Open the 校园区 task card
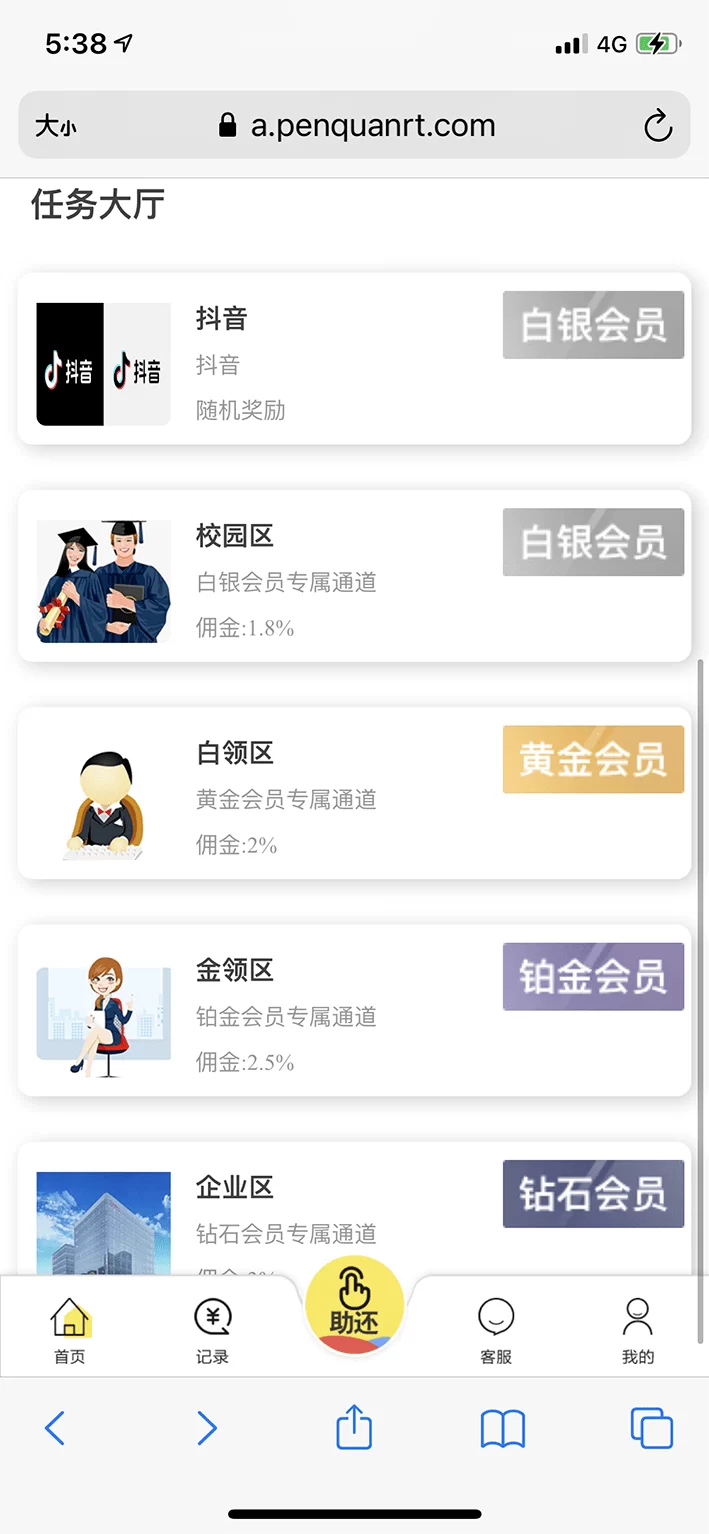Image resolution: width=709 pixels, height=1534 pixels. (354, 576)
